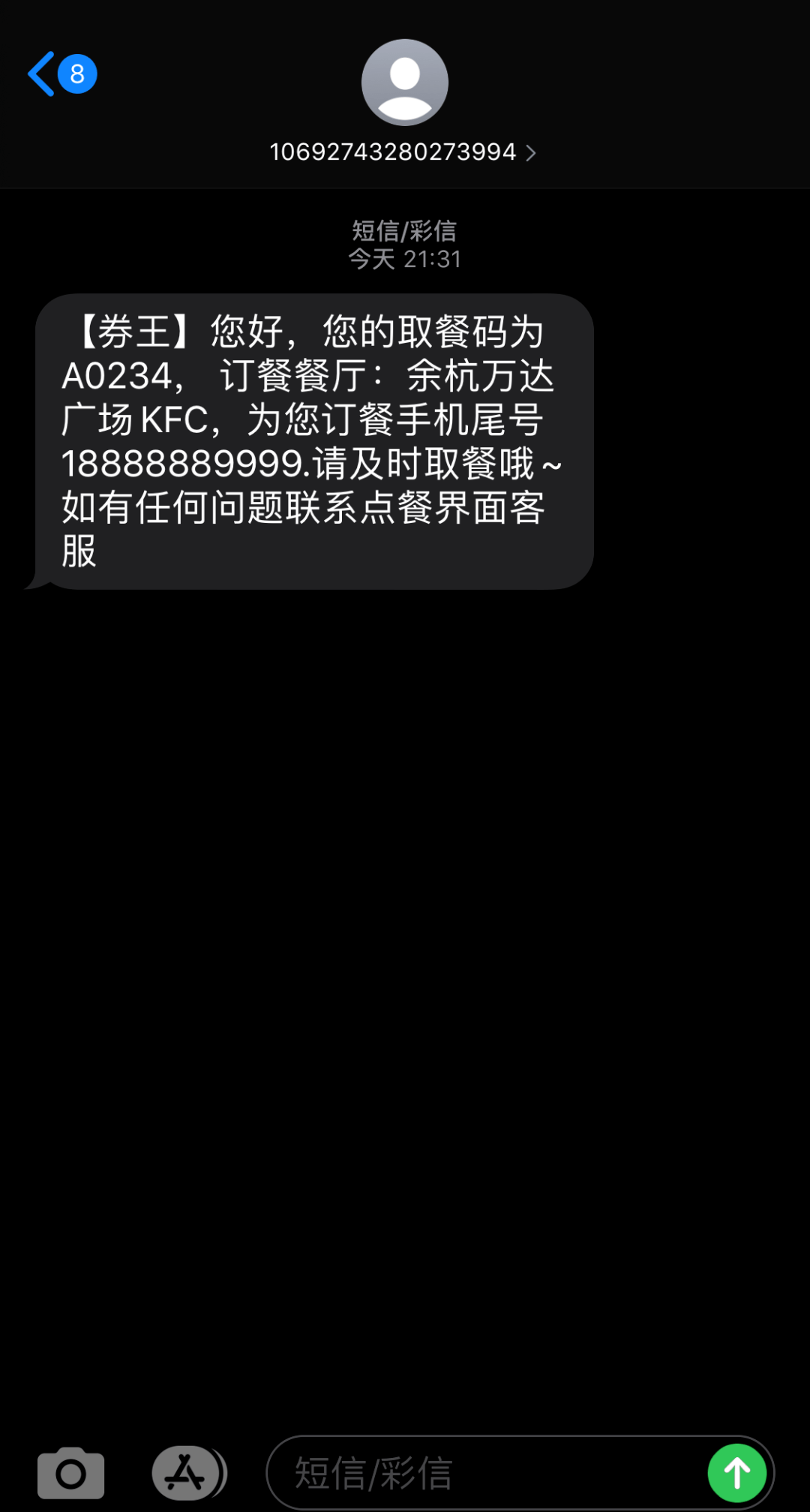
Task: Tap the phone number 10692743280273994
Action: 392,151
